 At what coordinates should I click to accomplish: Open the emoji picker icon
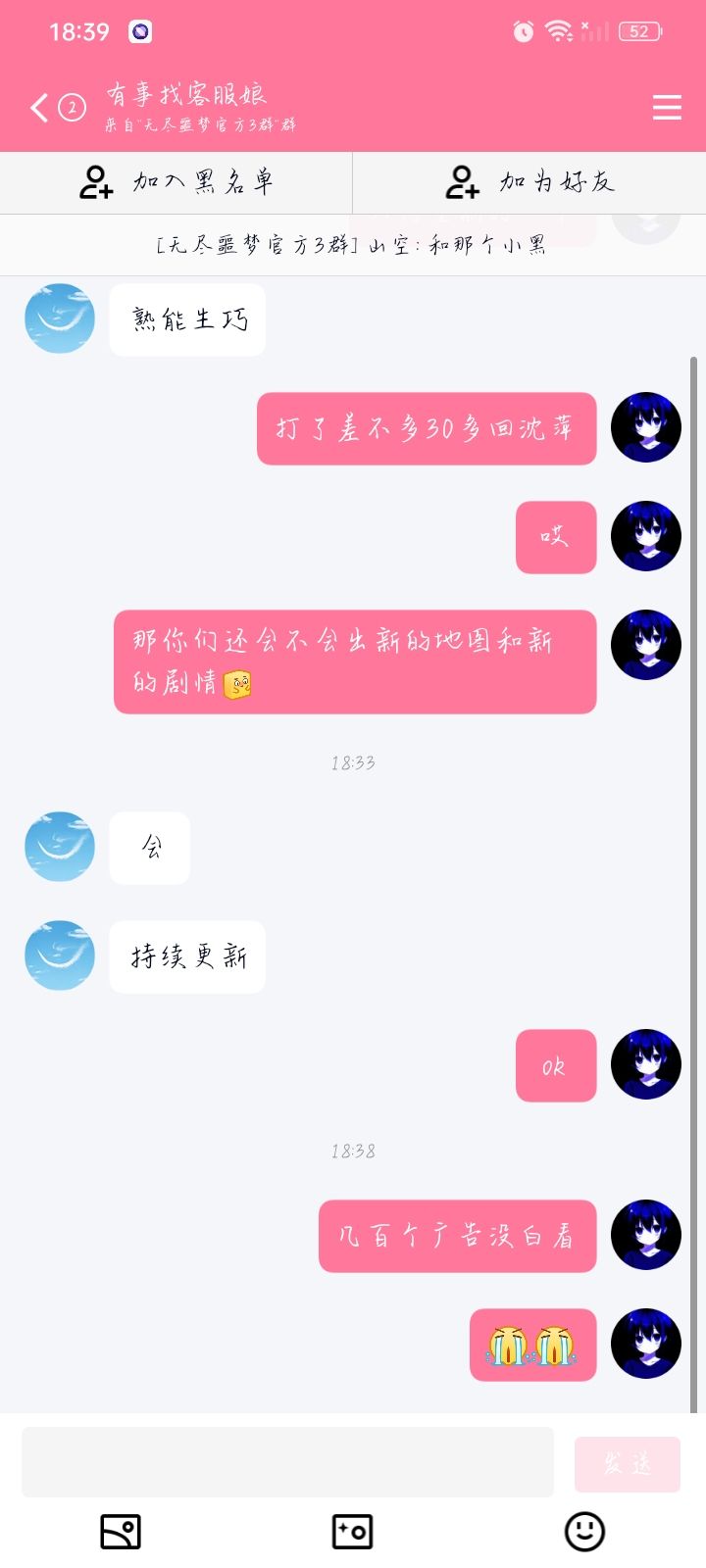[x=585, y=1529]
